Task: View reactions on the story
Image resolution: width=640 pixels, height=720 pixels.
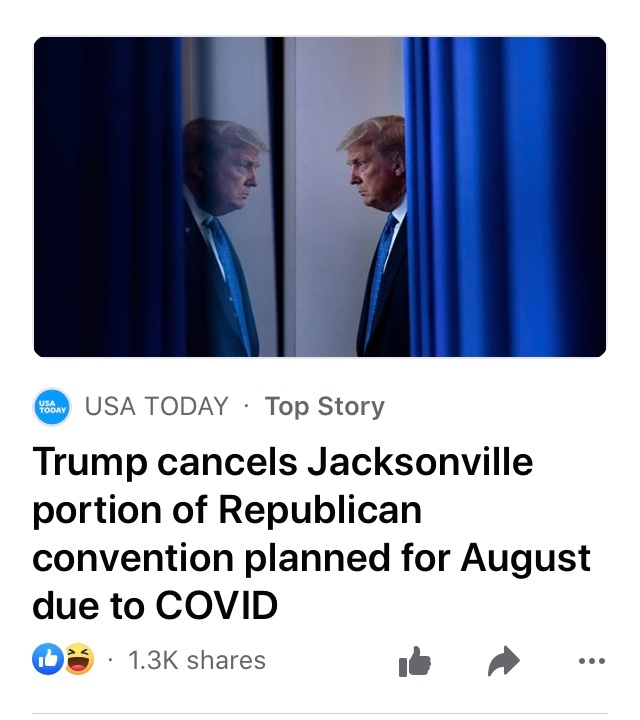Action: click(x=64, y=660)
